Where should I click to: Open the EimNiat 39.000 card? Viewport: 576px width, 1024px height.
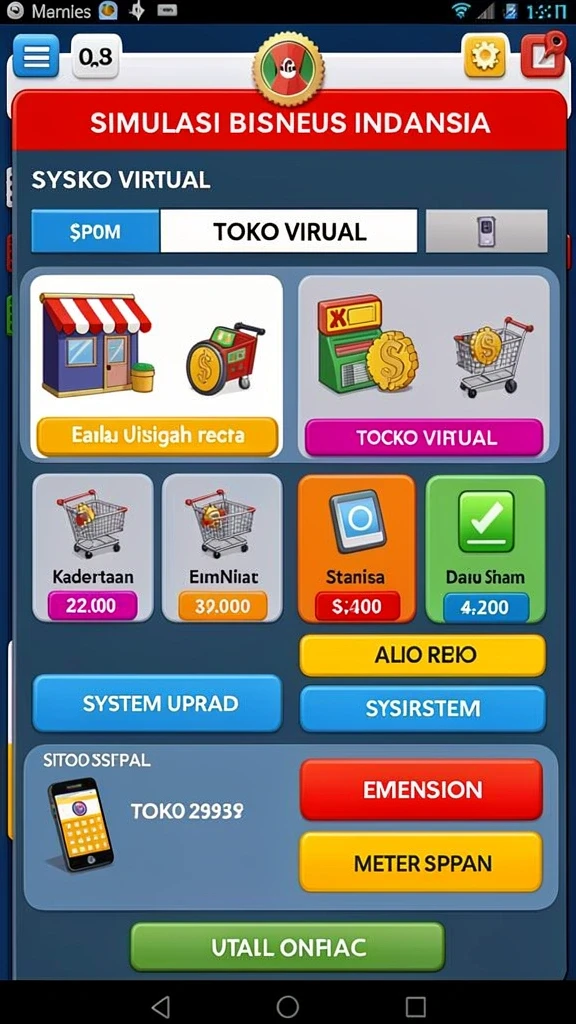(x=222, y=547)
